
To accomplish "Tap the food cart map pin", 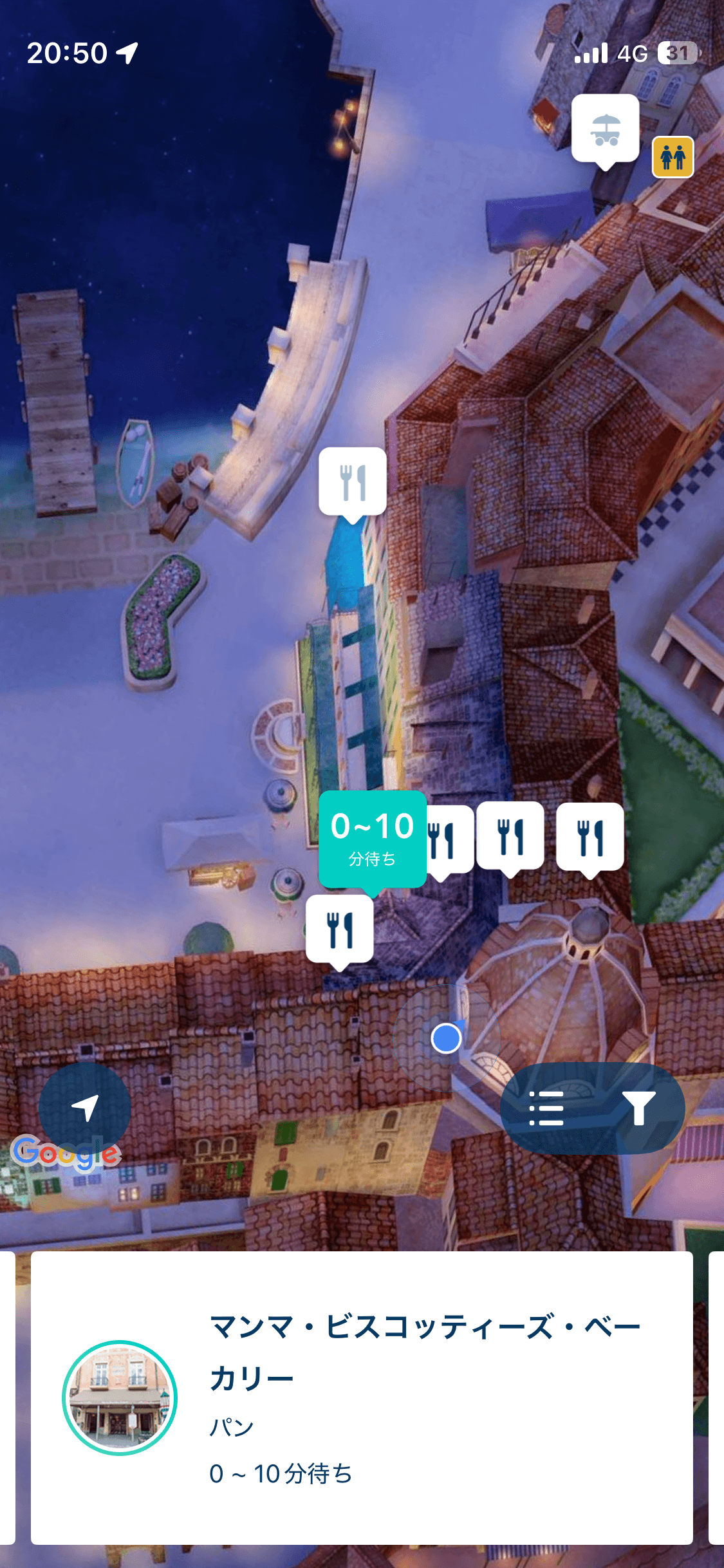I will point(605,129).
